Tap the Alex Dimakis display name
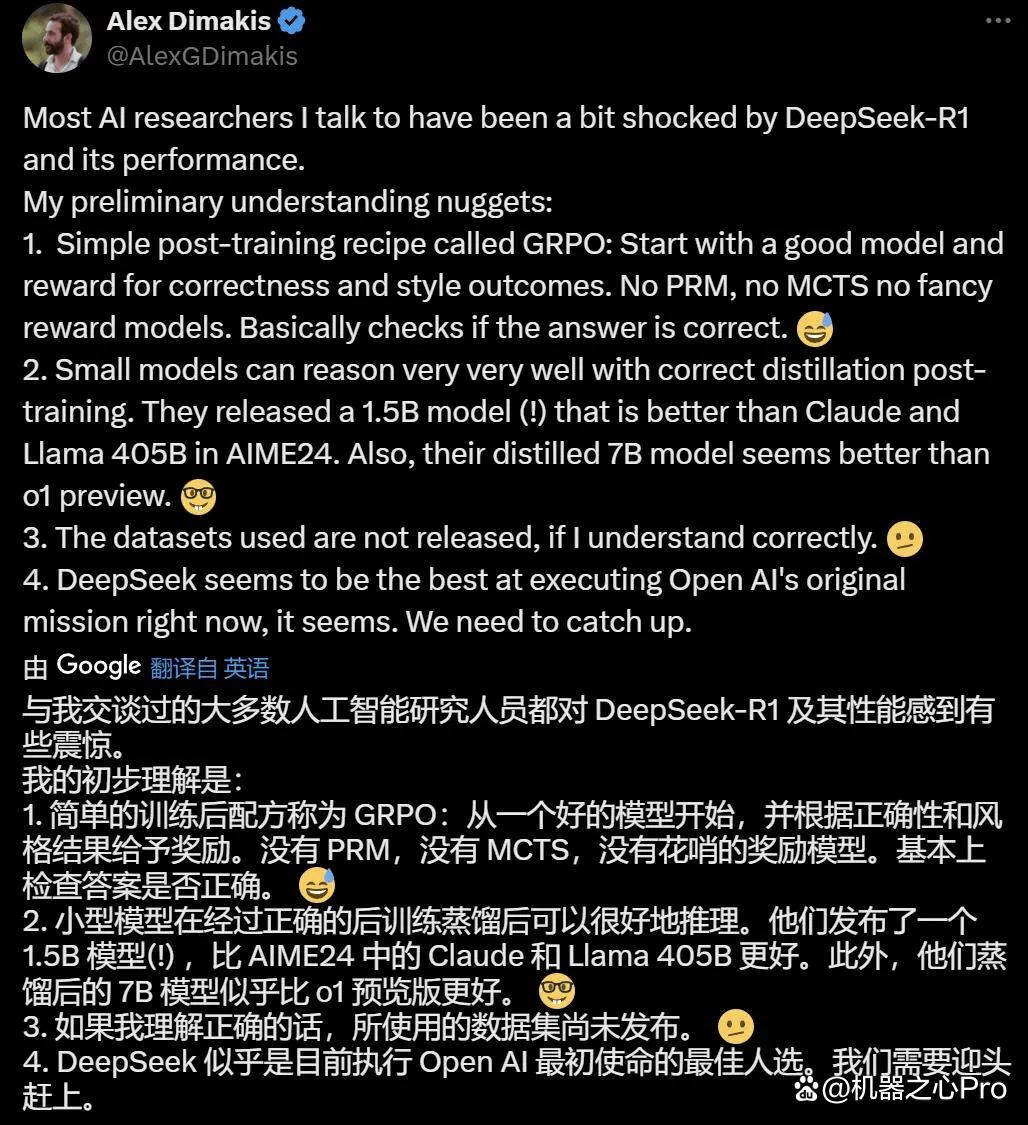The image size is (1028, 1125). pyautogui.click(x=189, y=22)
